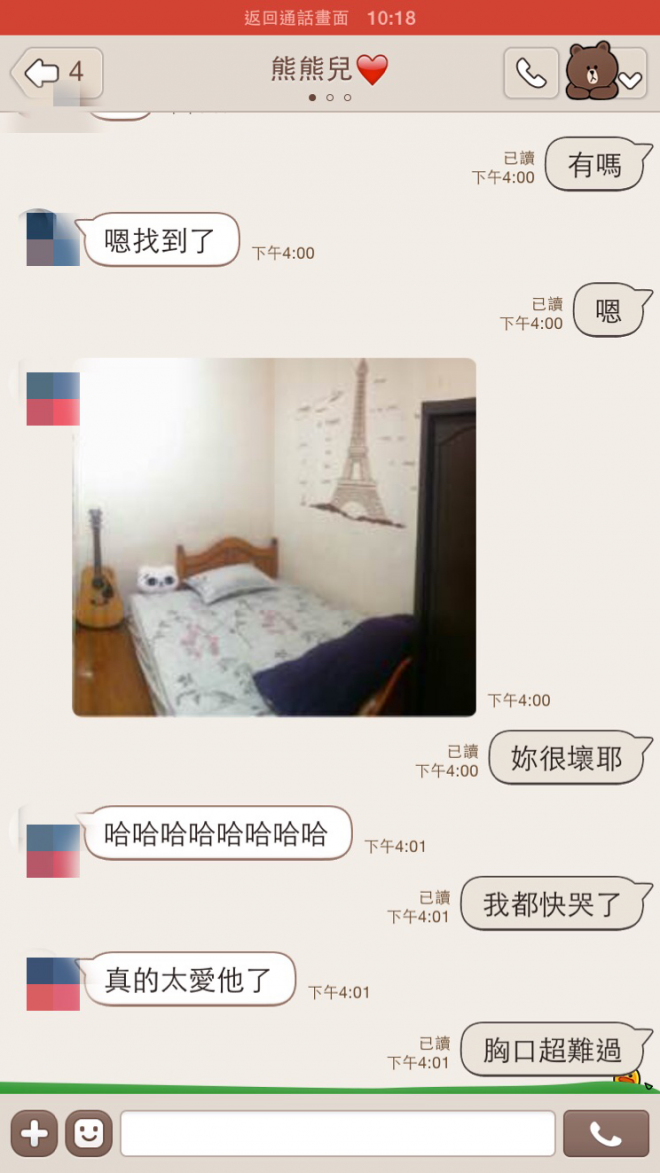Open the plus attachment menu

[x=33, y=1133]
